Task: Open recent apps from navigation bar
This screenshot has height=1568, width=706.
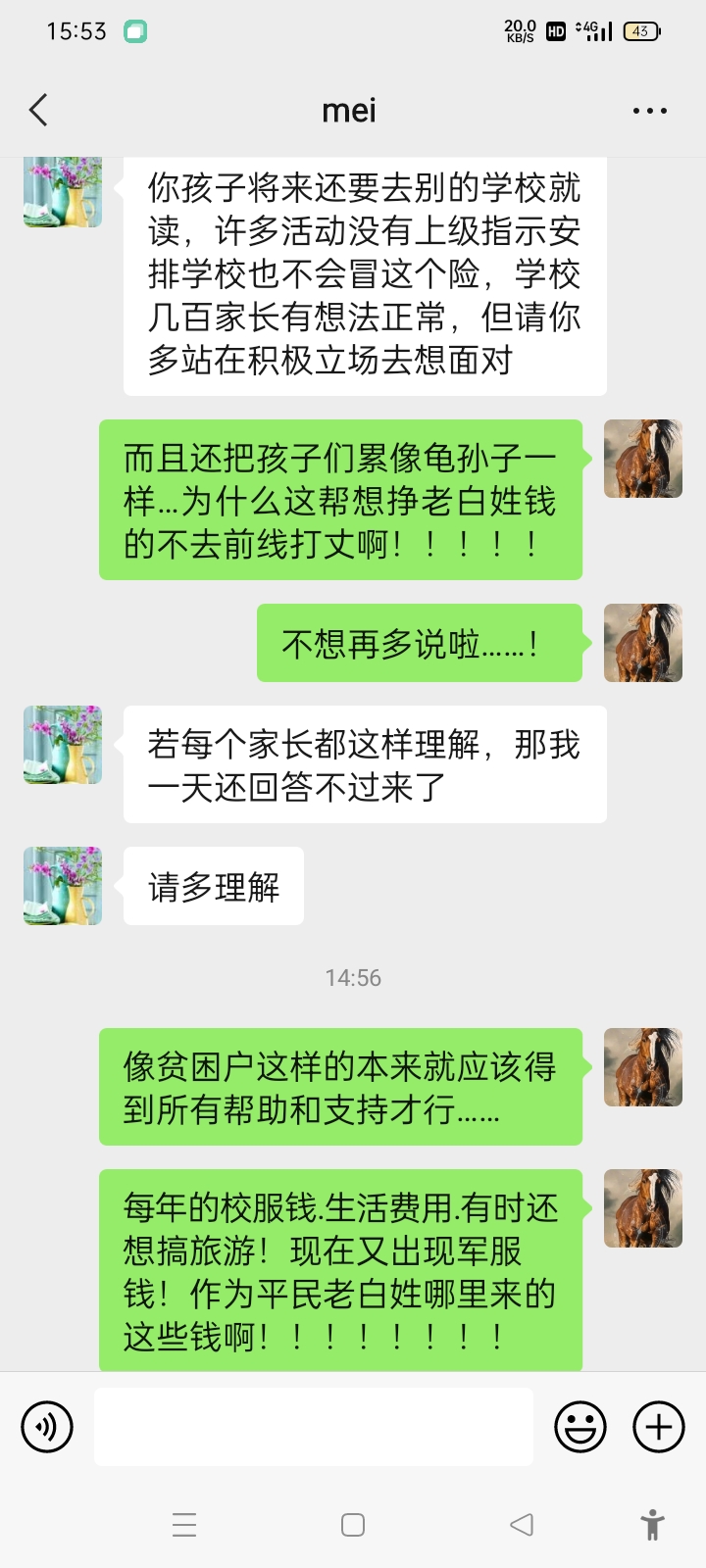Action: tap(184, 1525)
